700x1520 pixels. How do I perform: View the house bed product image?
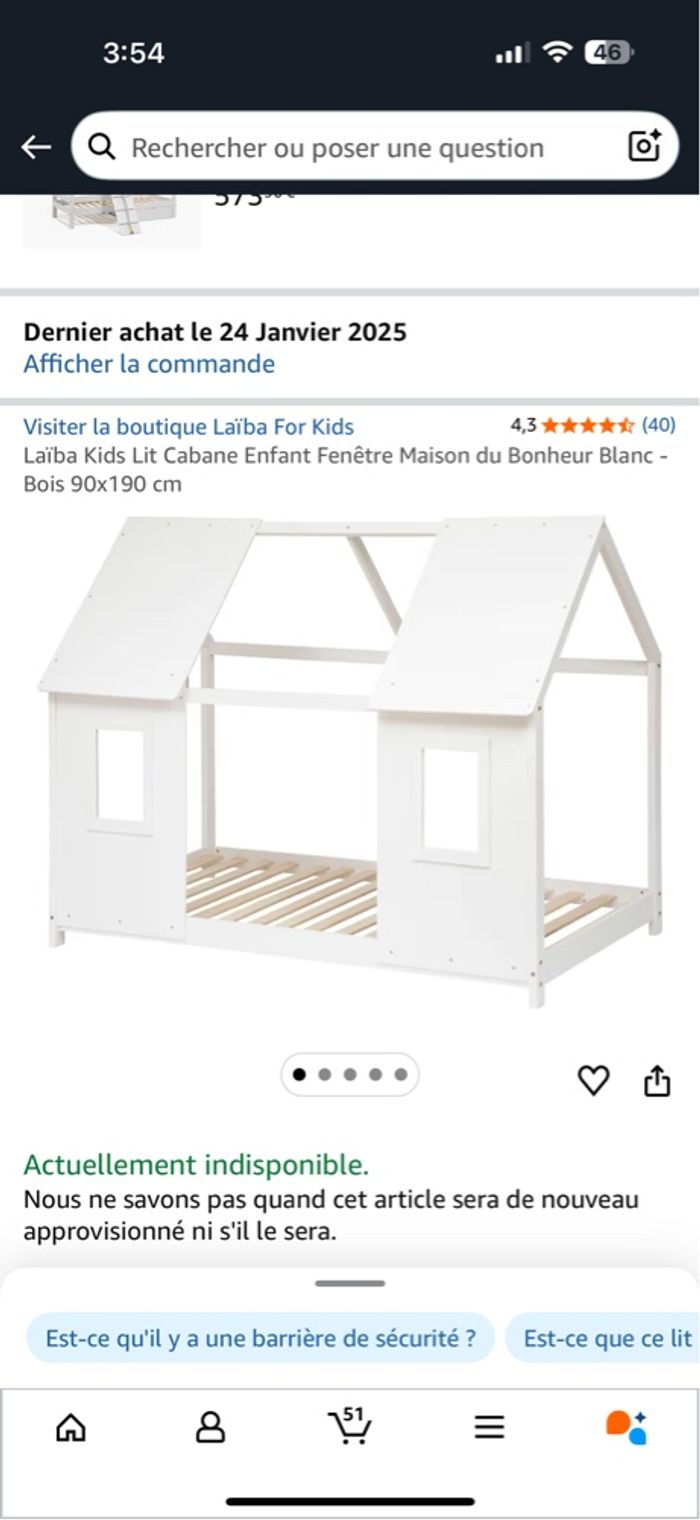click(350, 760)
